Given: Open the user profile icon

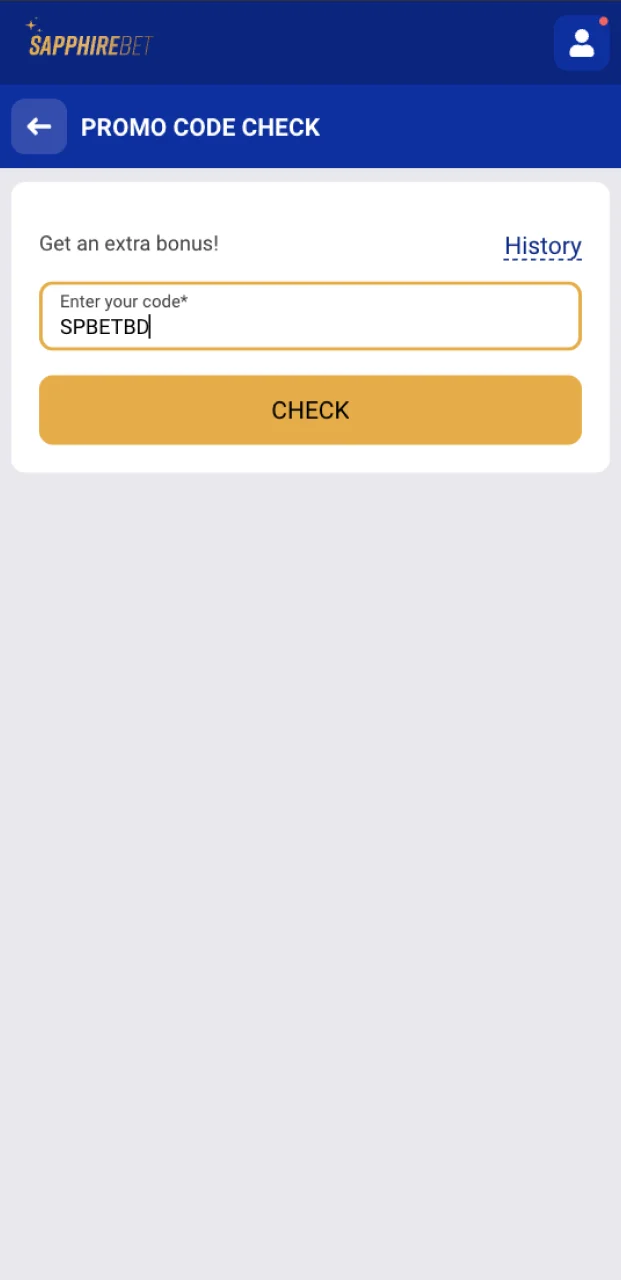Looking at the screenshot, I should tap(581, 43).
